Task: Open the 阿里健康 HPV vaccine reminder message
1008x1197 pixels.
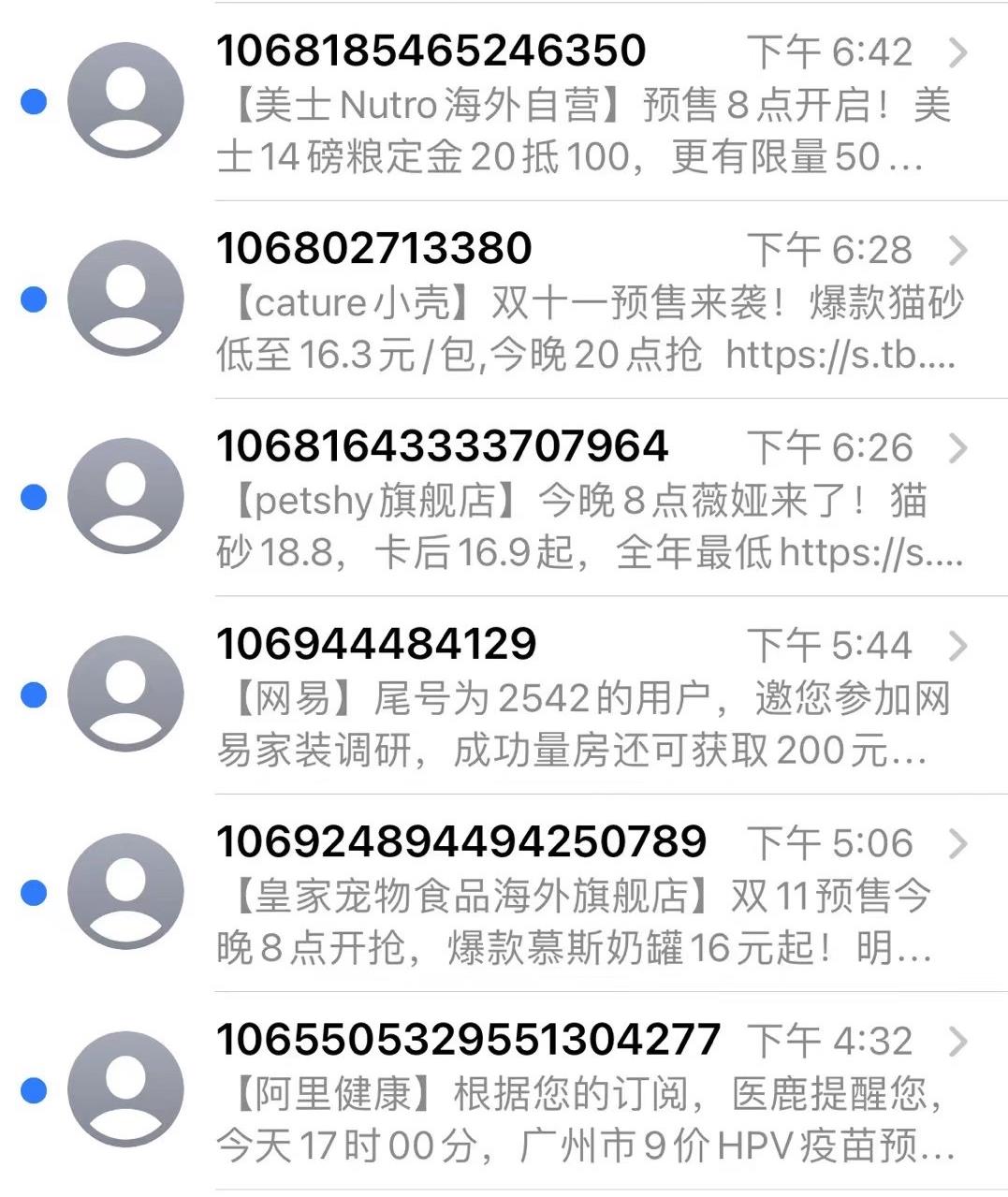Action: tap(580, 1093)
